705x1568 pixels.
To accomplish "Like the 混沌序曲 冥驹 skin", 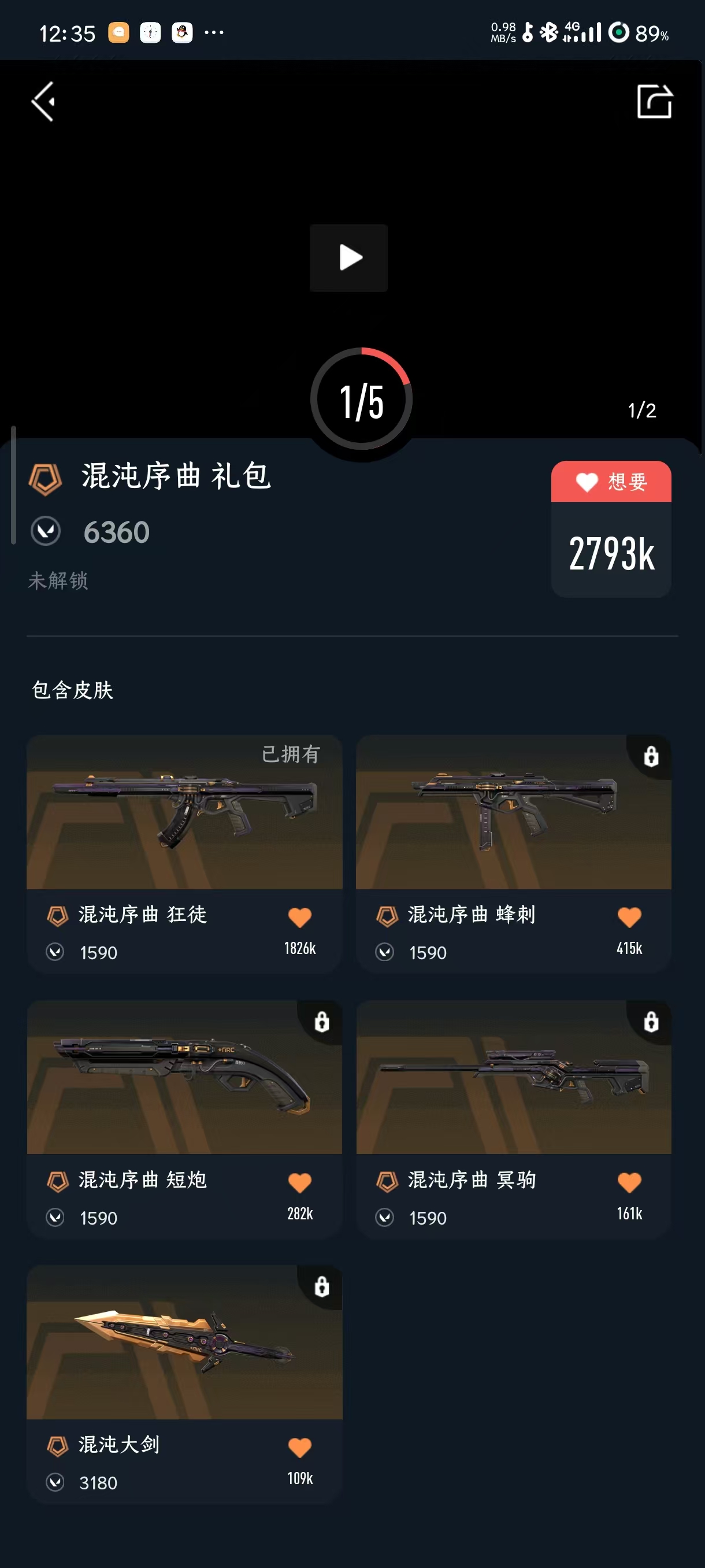I will pos(629,1183).
